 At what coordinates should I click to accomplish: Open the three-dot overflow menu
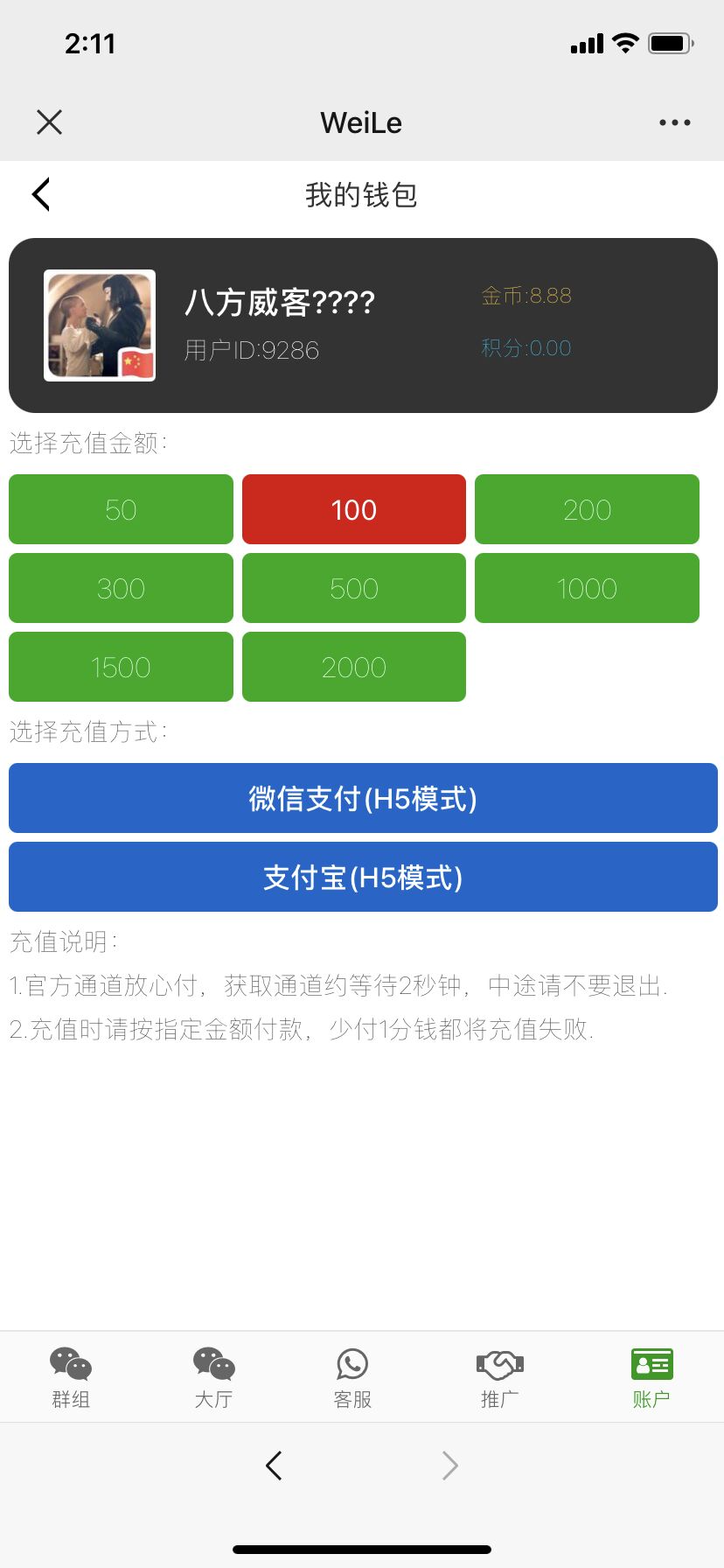point(675,122)
